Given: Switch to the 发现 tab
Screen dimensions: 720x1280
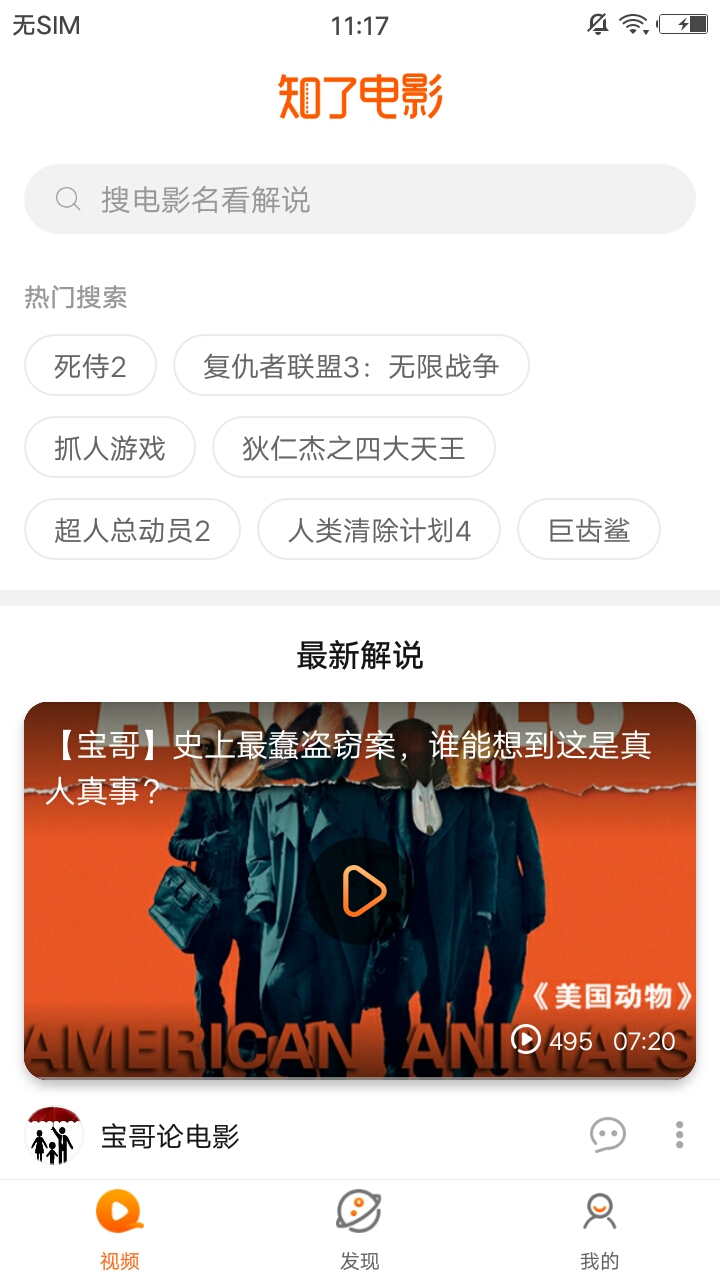Looking at the screenshot, I should 360,1230.
